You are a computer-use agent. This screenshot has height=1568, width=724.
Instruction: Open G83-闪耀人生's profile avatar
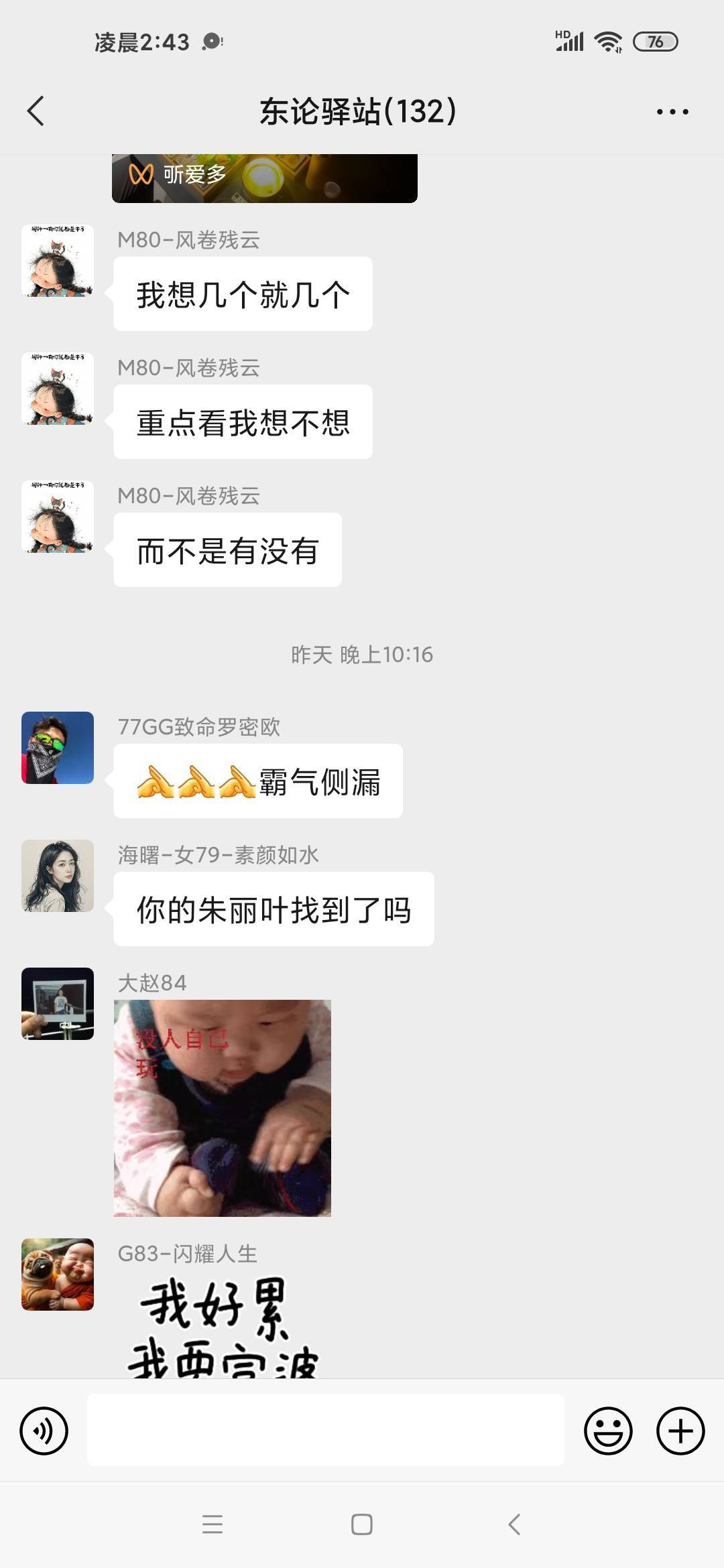(58, 1275)
